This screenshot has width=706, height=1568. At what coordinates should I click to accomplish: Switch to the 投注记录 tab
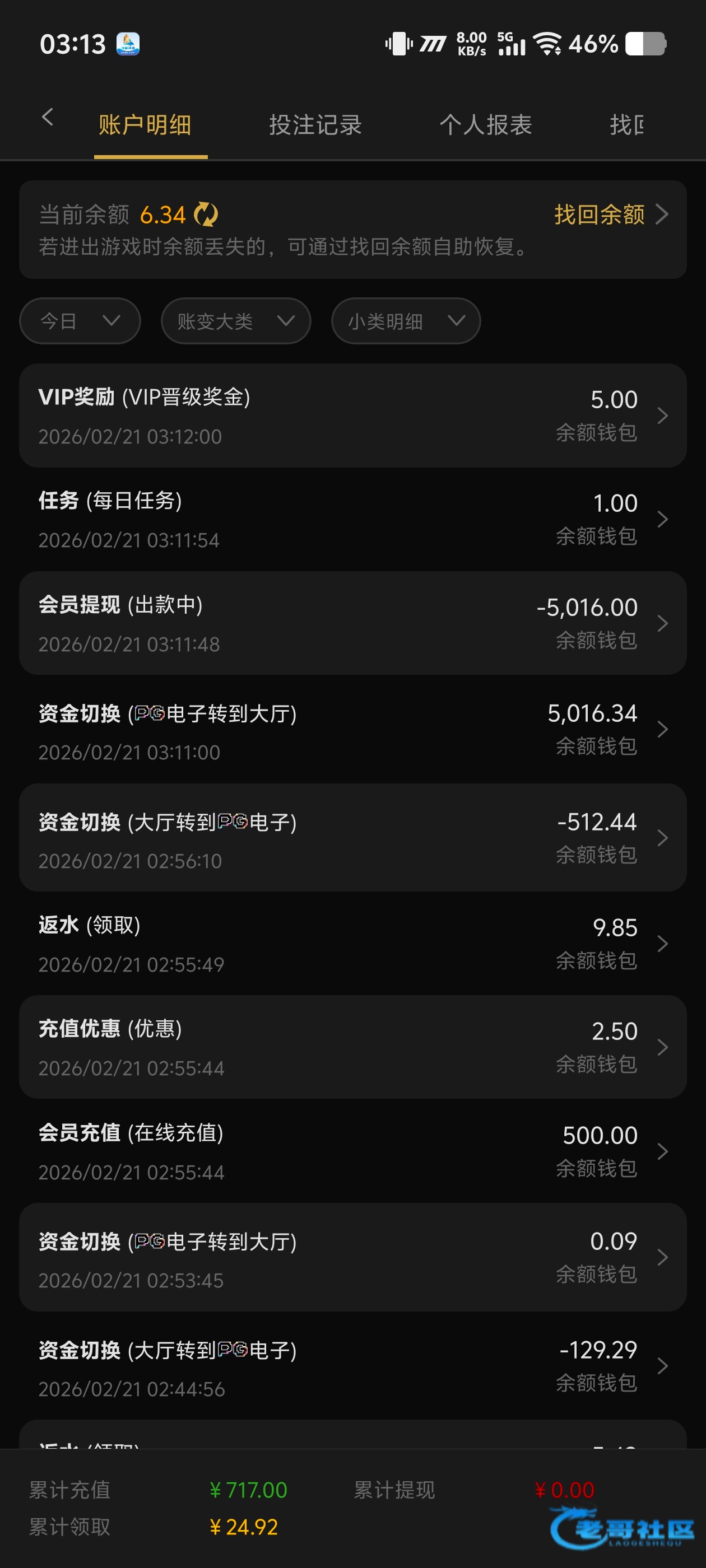[315, 125]
